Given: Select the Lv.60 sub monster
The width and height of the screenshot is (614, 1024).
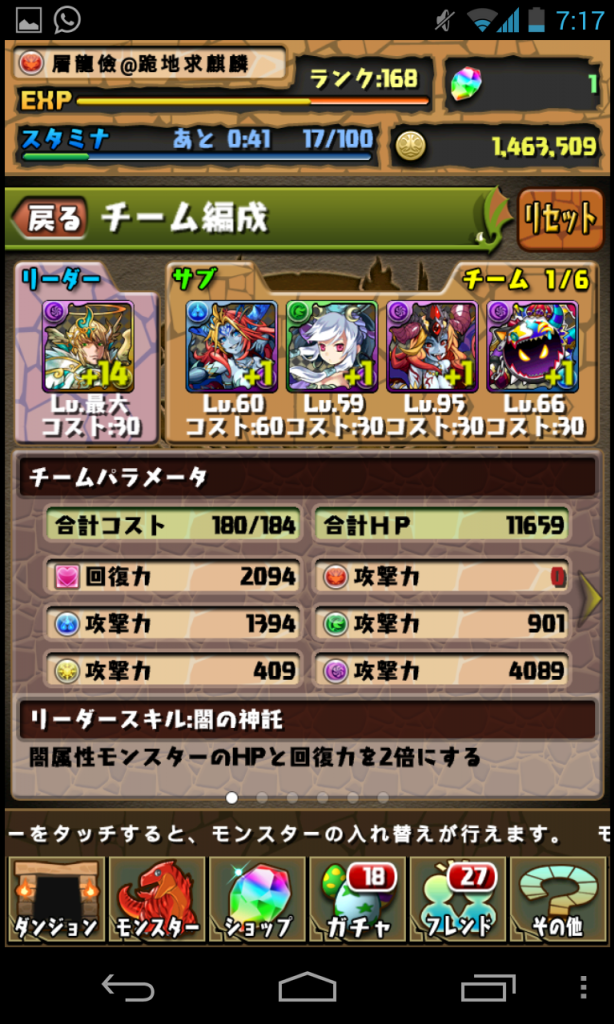Looking at the screenshot, I should (x=231, y=346).
